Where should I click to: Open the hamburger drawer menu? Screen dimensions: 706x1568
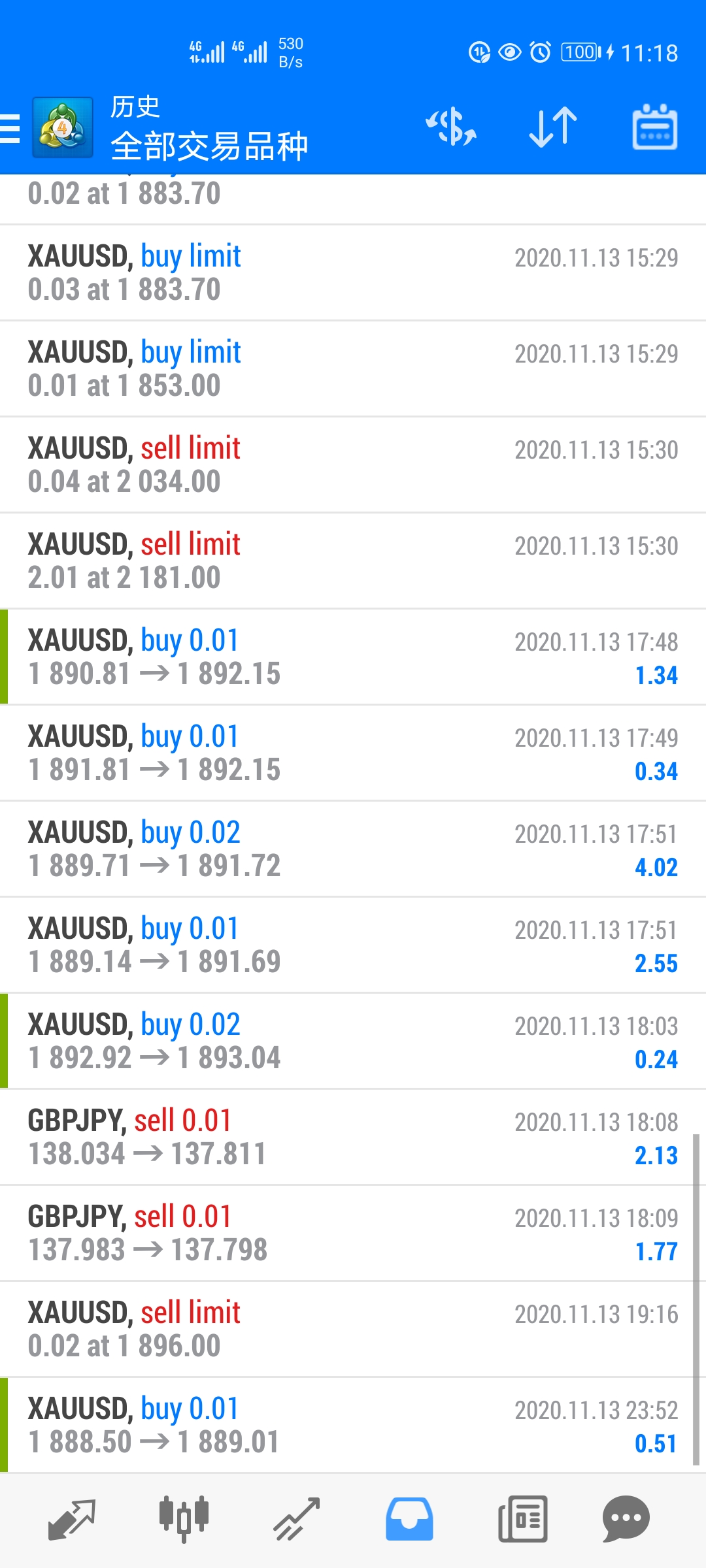pos(10,128)
